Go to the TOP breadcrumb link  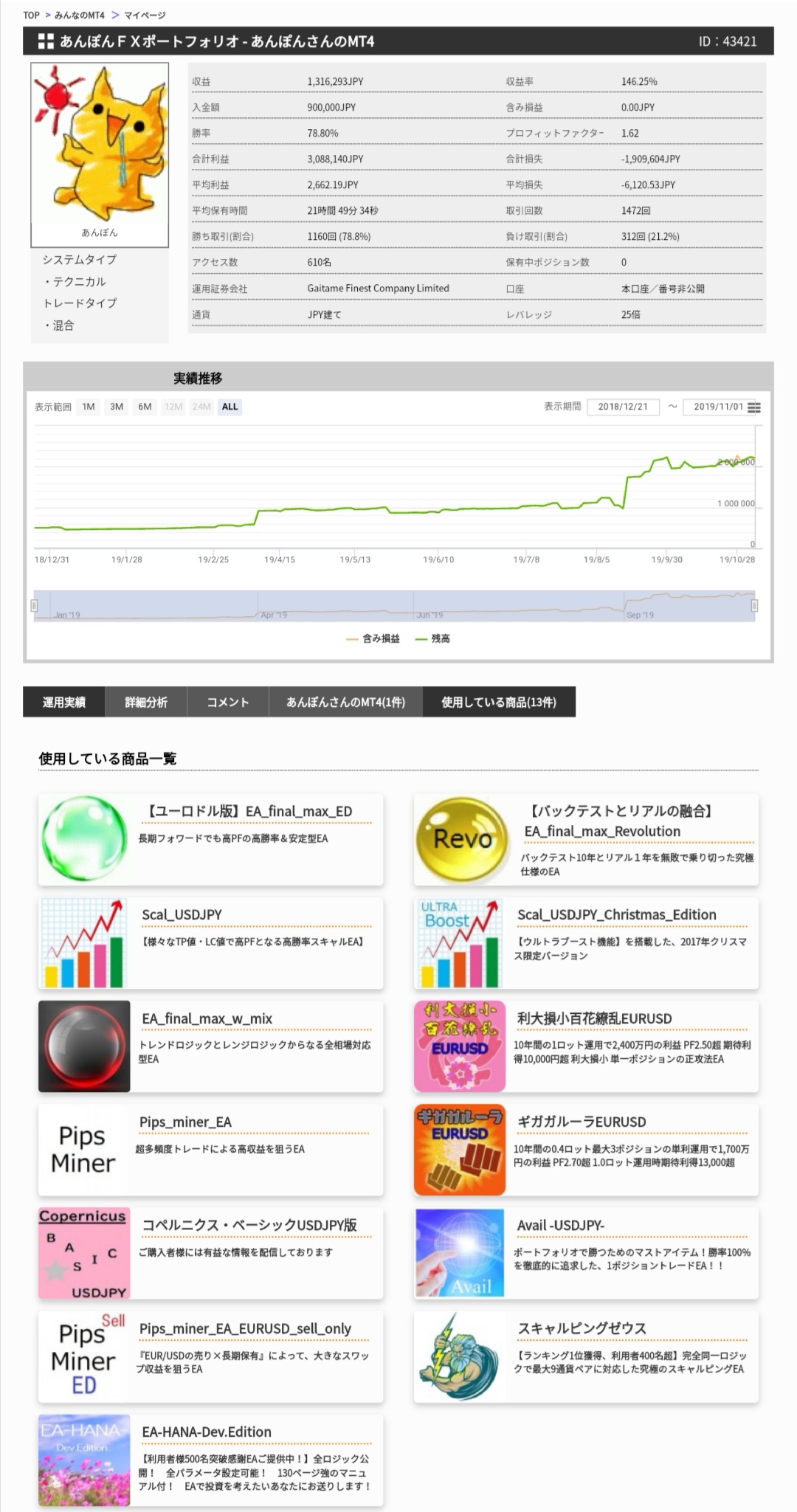[x=31, y=15]
